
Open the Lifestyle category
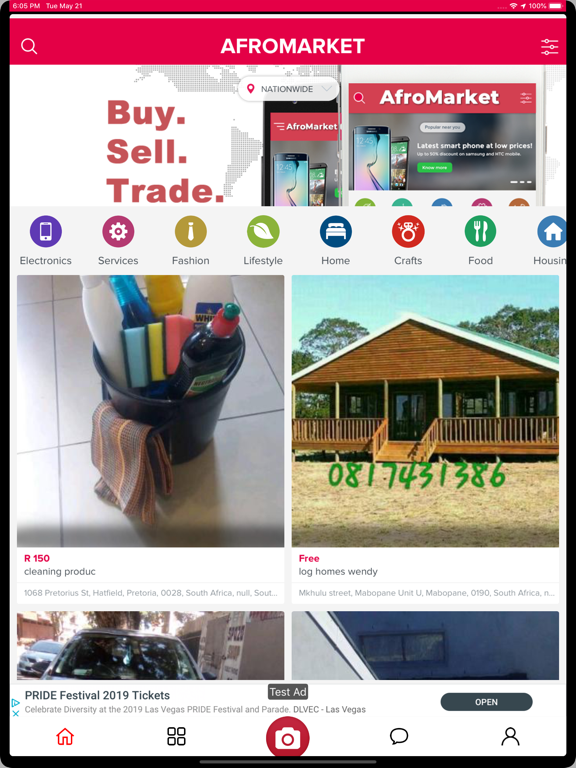point(263,240)
